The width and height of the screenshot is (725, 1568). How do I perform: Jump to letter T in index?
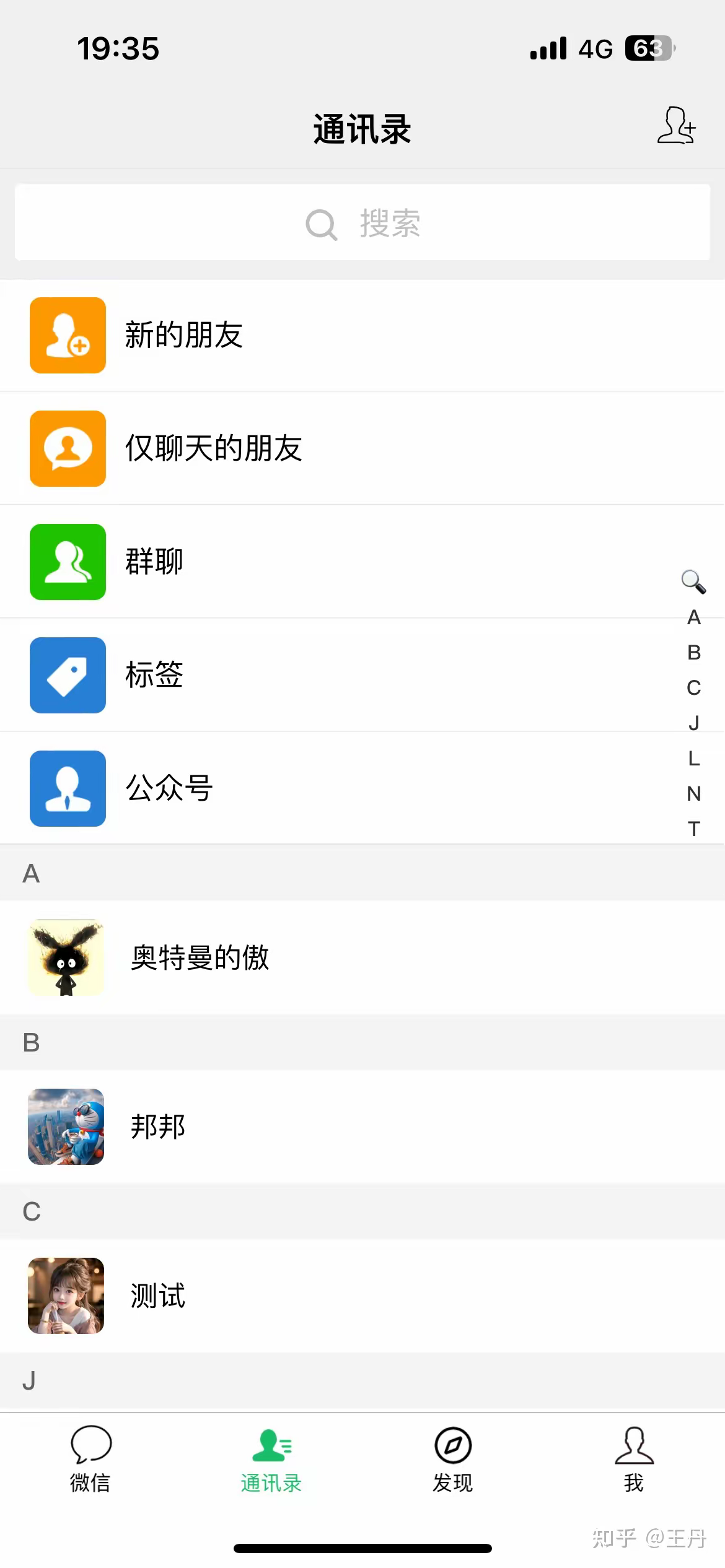pos(693,829)
